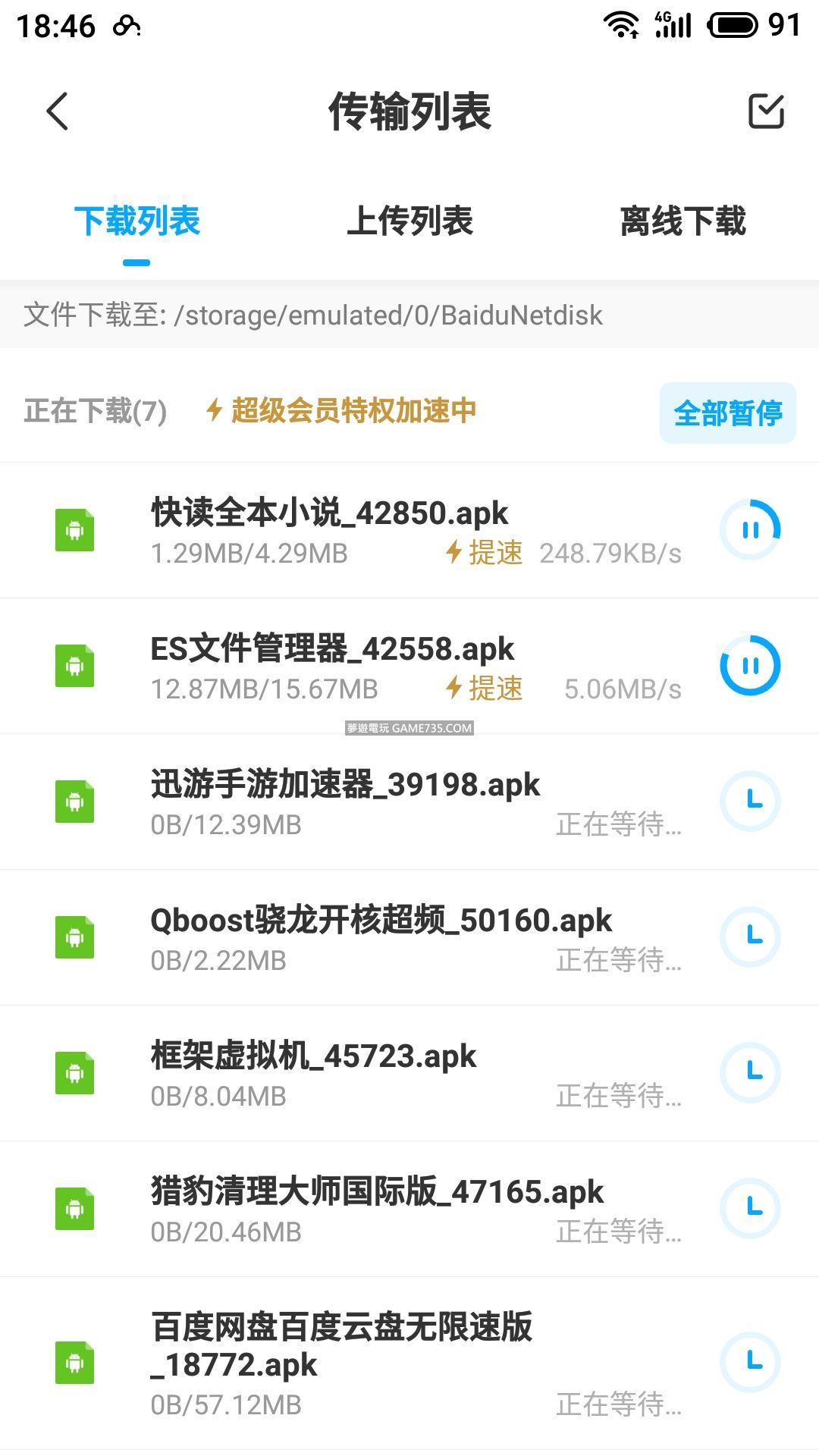Tap the waiting icon for 框架虚拟机_45723.apk

click(x=750, y=1072)
